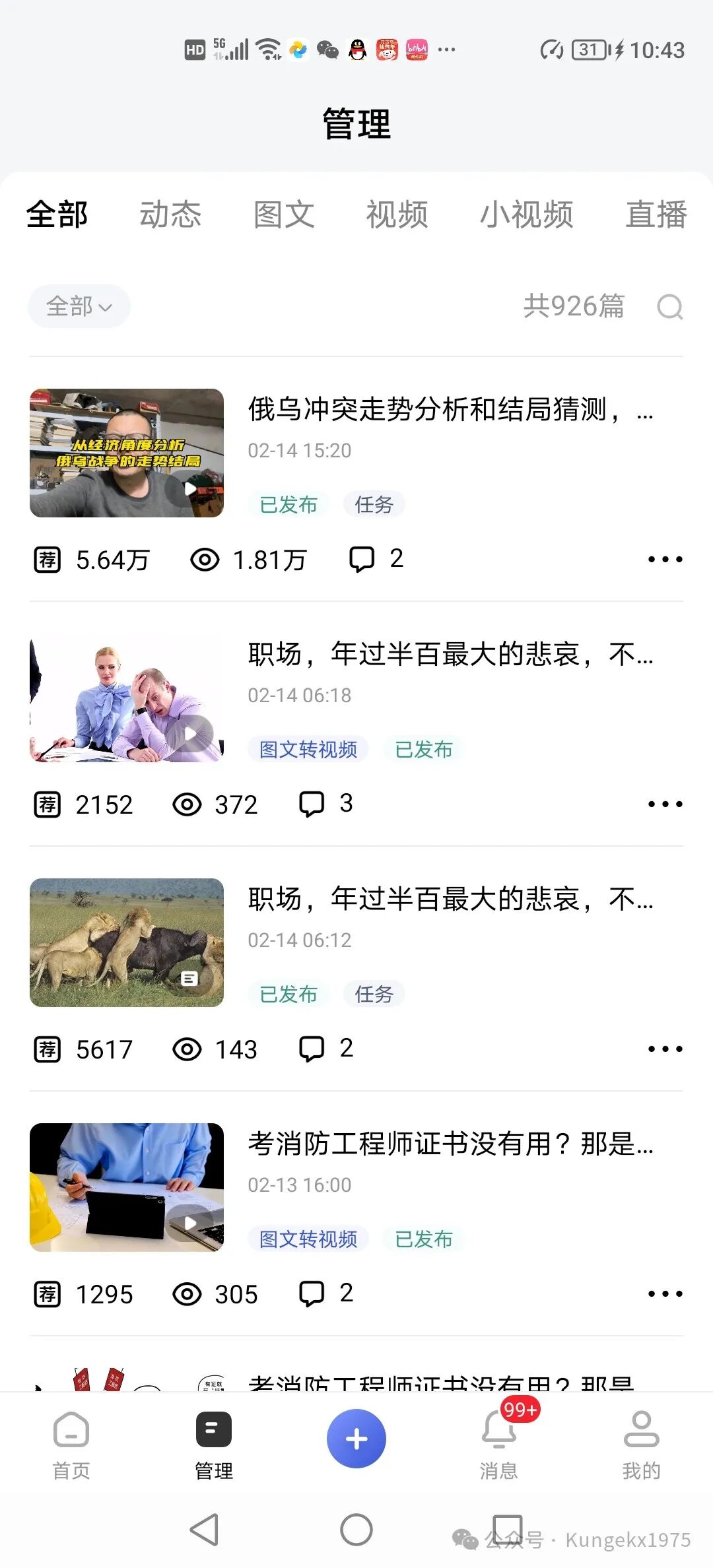Open the search icon beside 共926篇
This screenshot has height=1568, width=713.
tap(669, 307)
